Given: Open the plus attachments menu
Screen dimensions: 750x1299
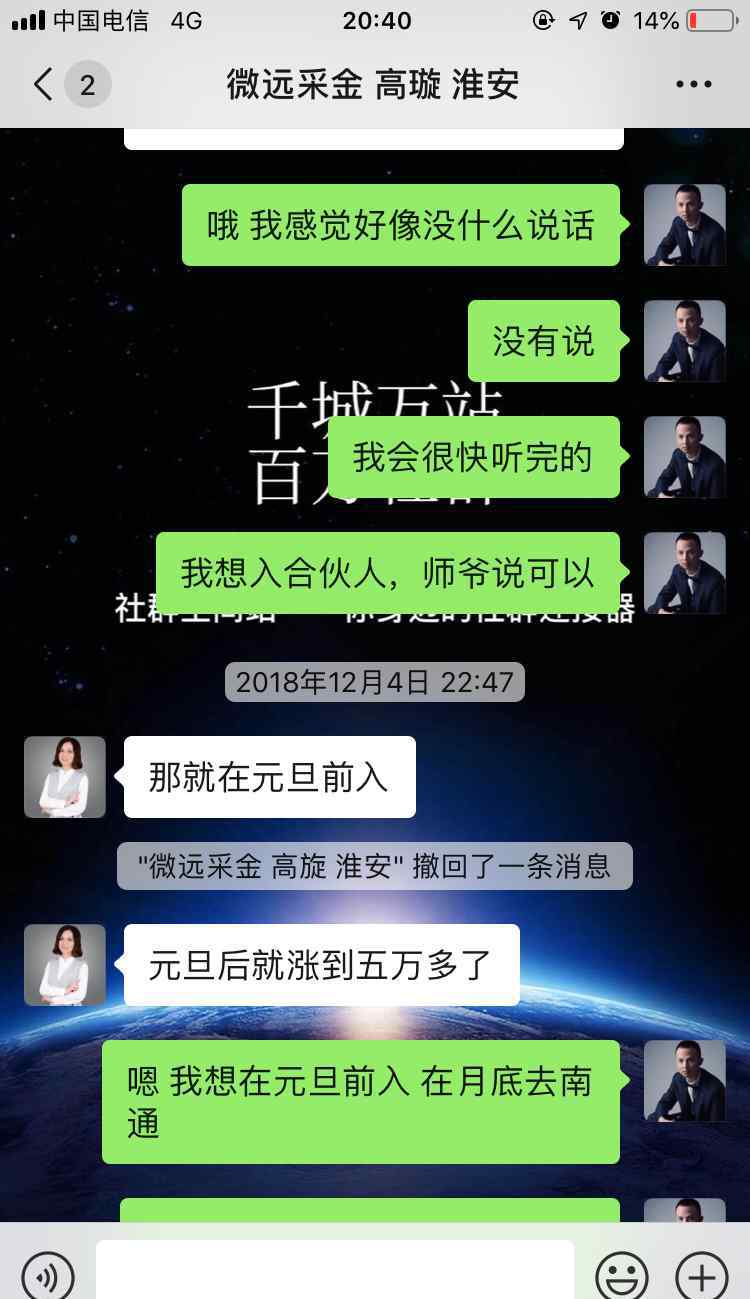Looking at the screenshot, I should [x=702, y=1275].
